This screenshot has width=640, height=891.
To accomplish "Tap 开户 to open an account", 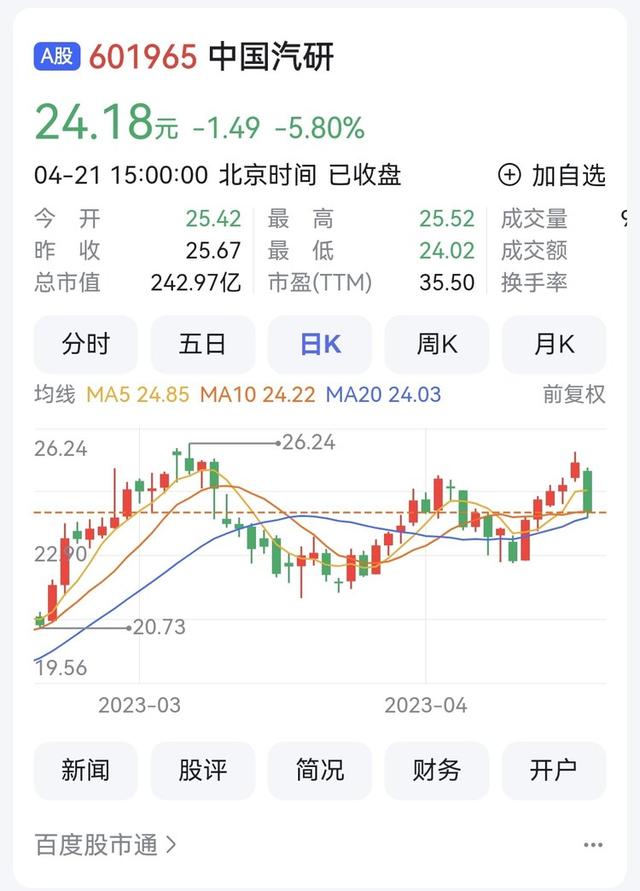I will pos(553,770).
